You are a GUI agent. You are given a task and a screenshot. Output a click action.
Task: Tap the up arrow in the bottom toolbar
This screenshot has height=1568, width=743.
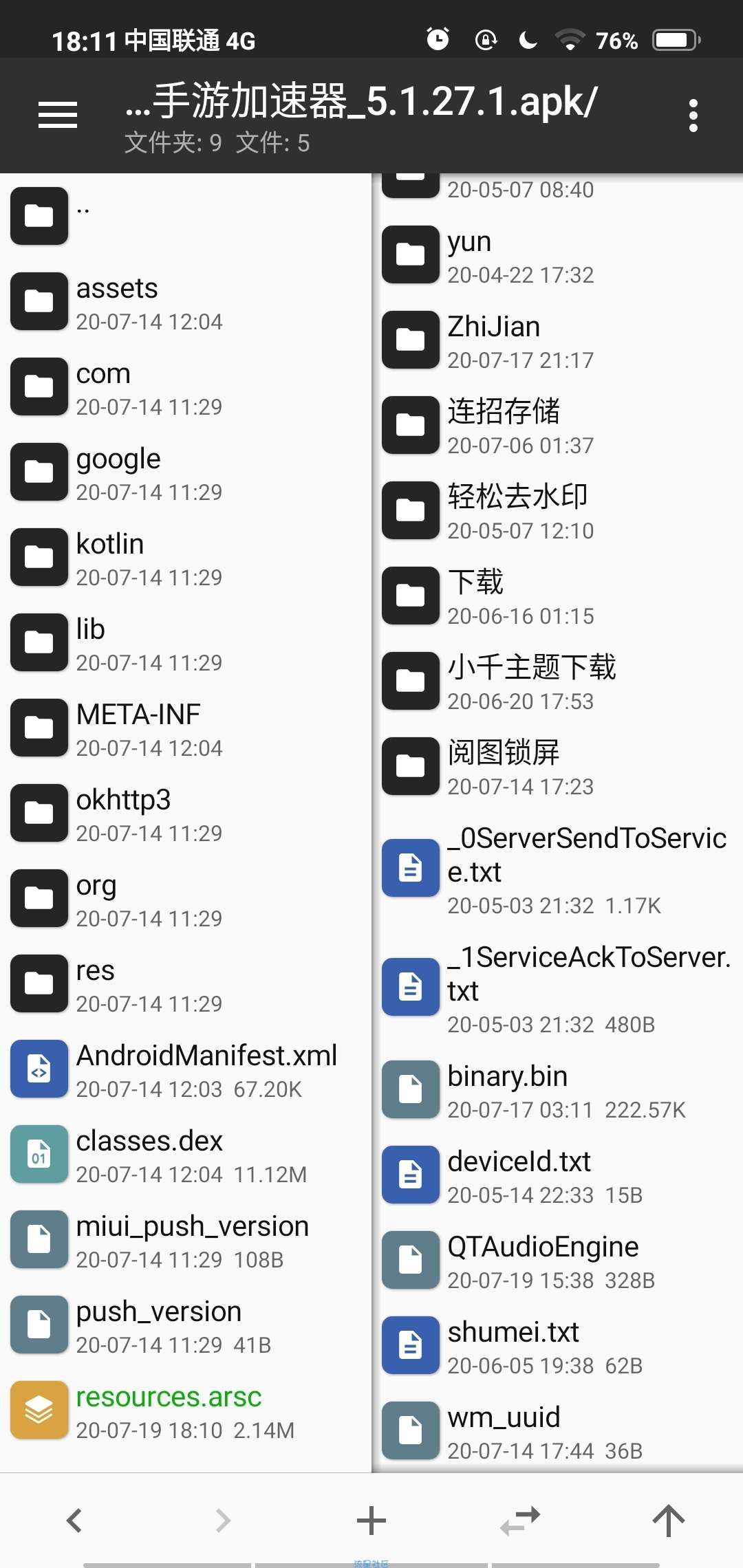(669, 1521)
